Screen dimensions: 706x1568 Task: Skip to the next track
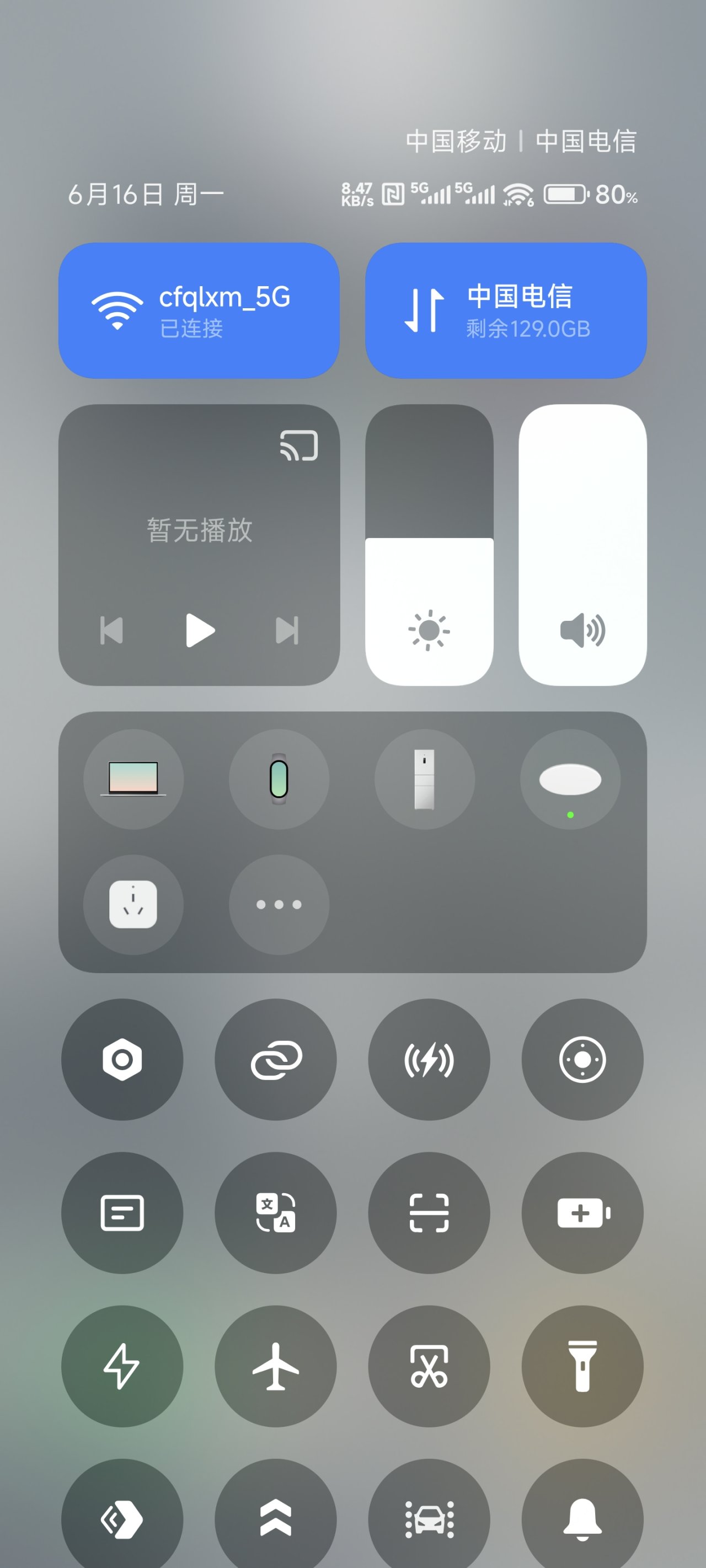tap(287, 630)
